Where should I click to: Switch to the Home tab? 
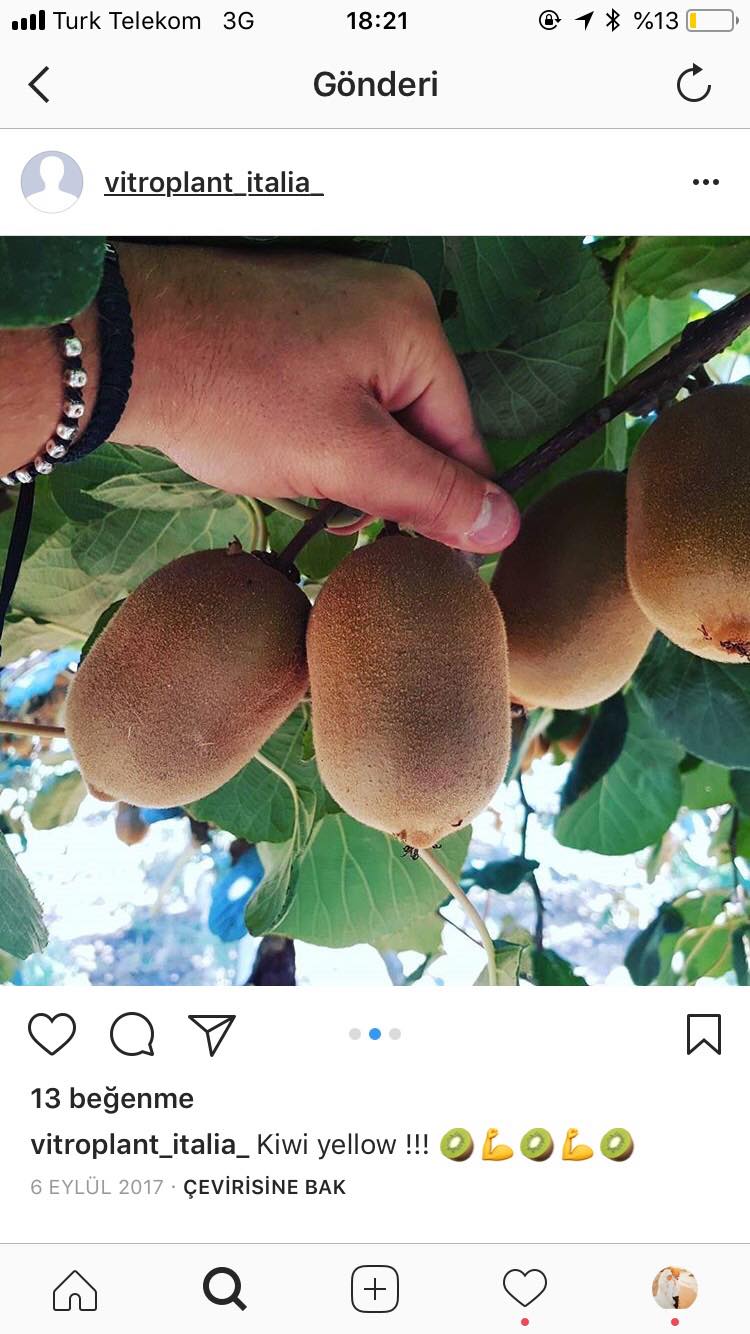(75, 1290)
